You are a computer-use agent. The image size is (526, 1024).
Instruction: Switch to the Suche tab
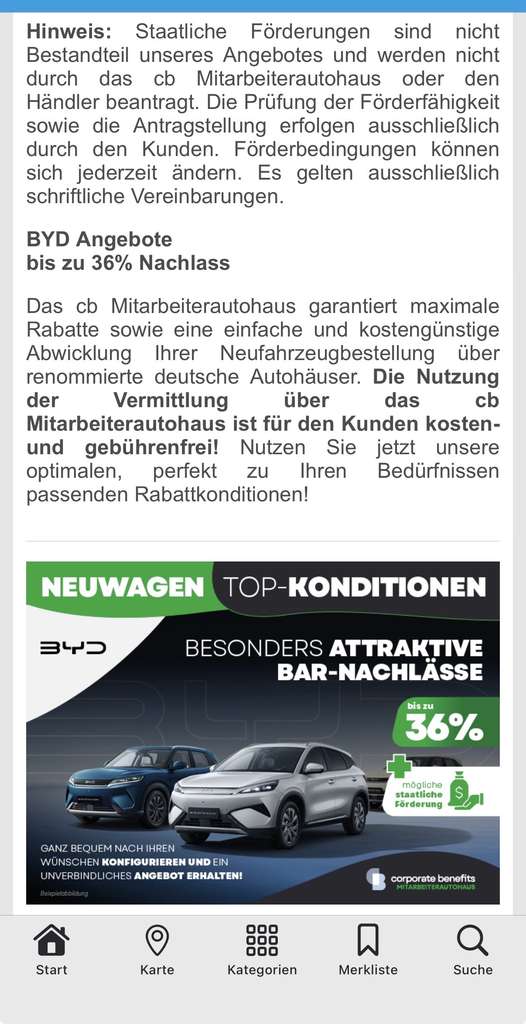(x=473, y=950)
